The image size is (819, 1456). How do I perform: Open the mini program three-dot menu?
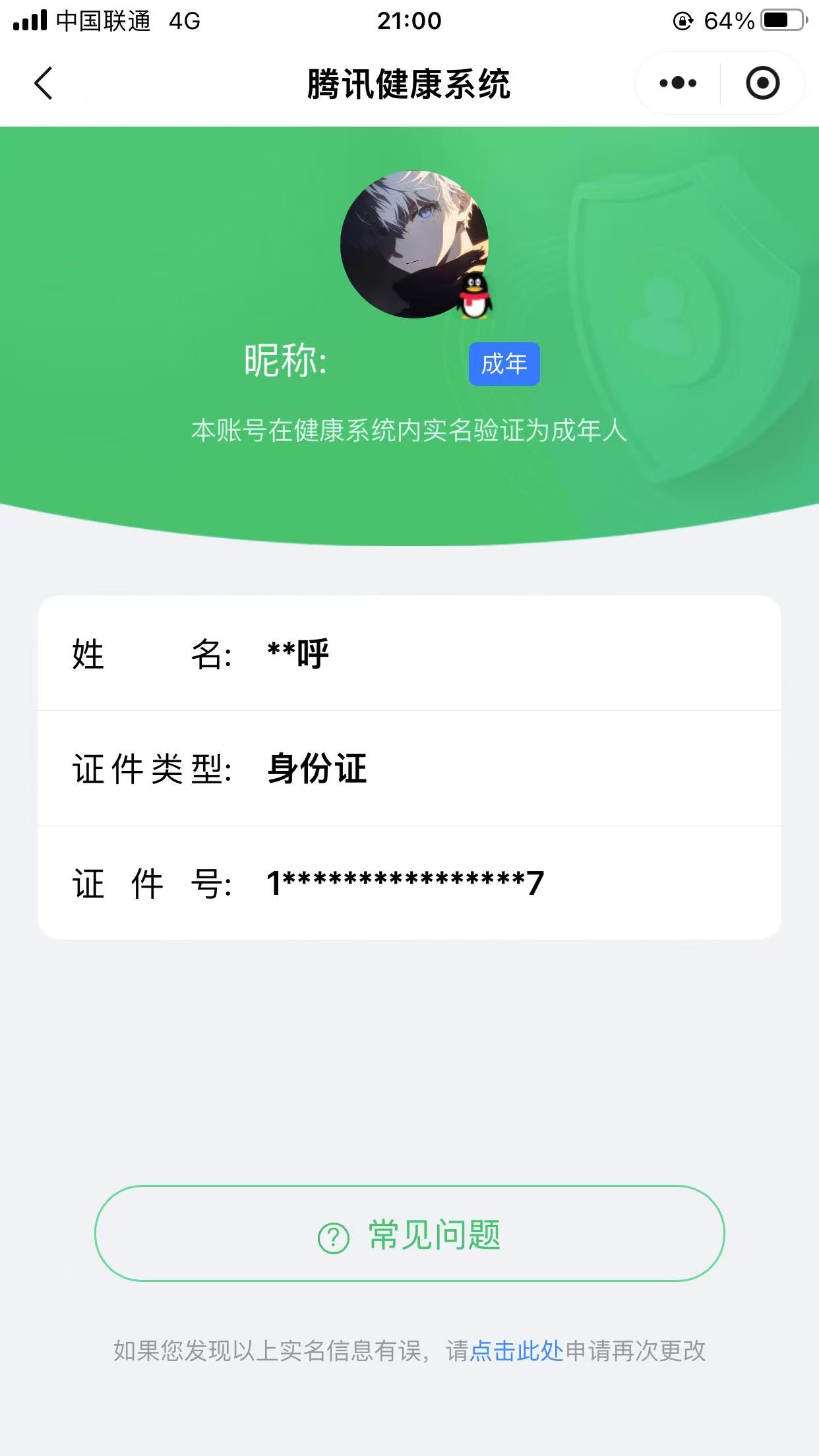pyautogui.click(x=678, y=84)
